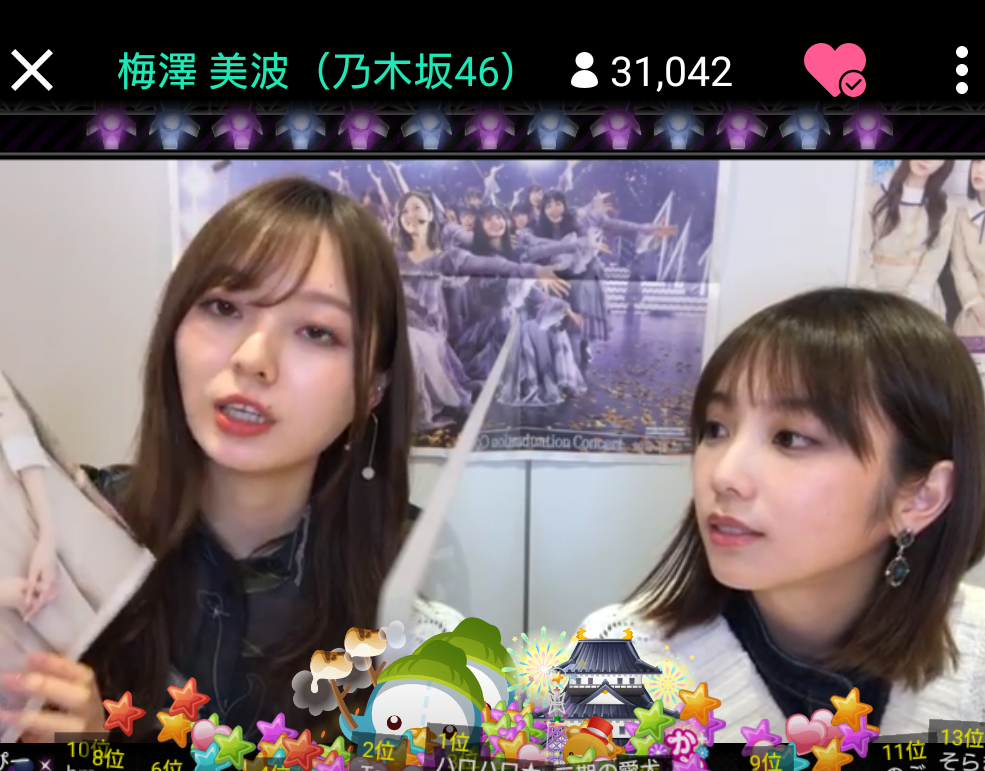Toggle the follow heart icon
The width and height of the screenshot is (985, 771).
[834, 70]
